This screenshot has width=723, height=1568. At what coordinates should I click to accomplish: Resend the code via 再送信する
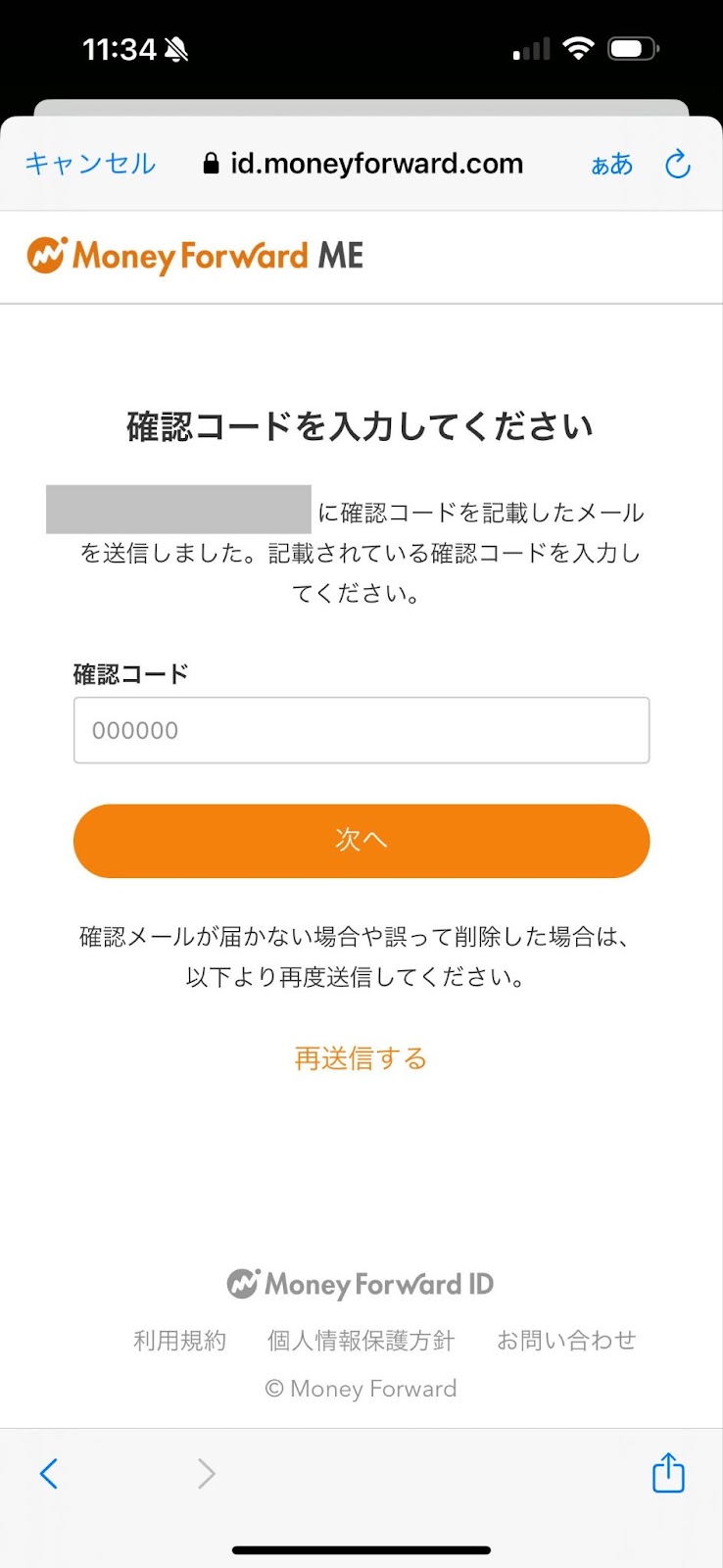coord(361,1058)
